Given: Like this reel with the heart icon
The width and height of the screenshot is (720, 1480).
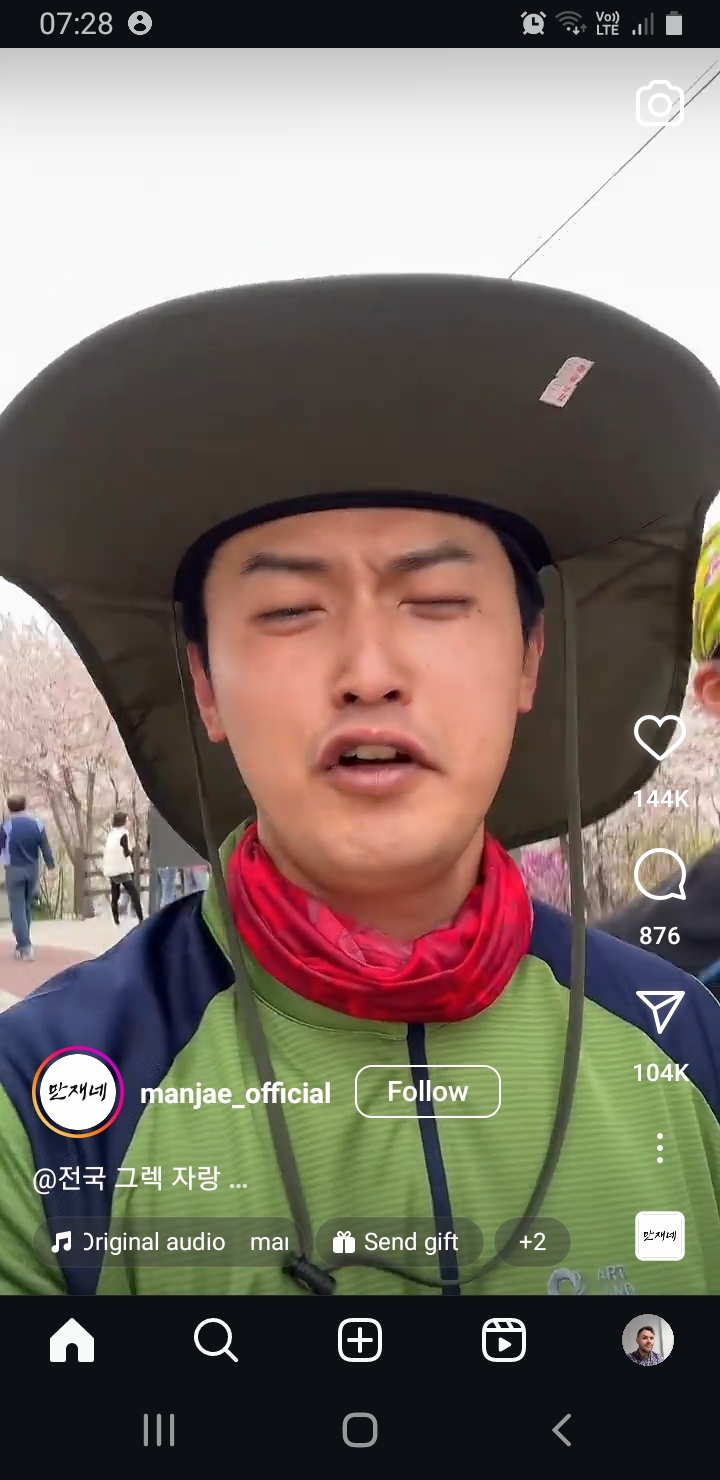Looking at the screenshot, I should point(659,739).
